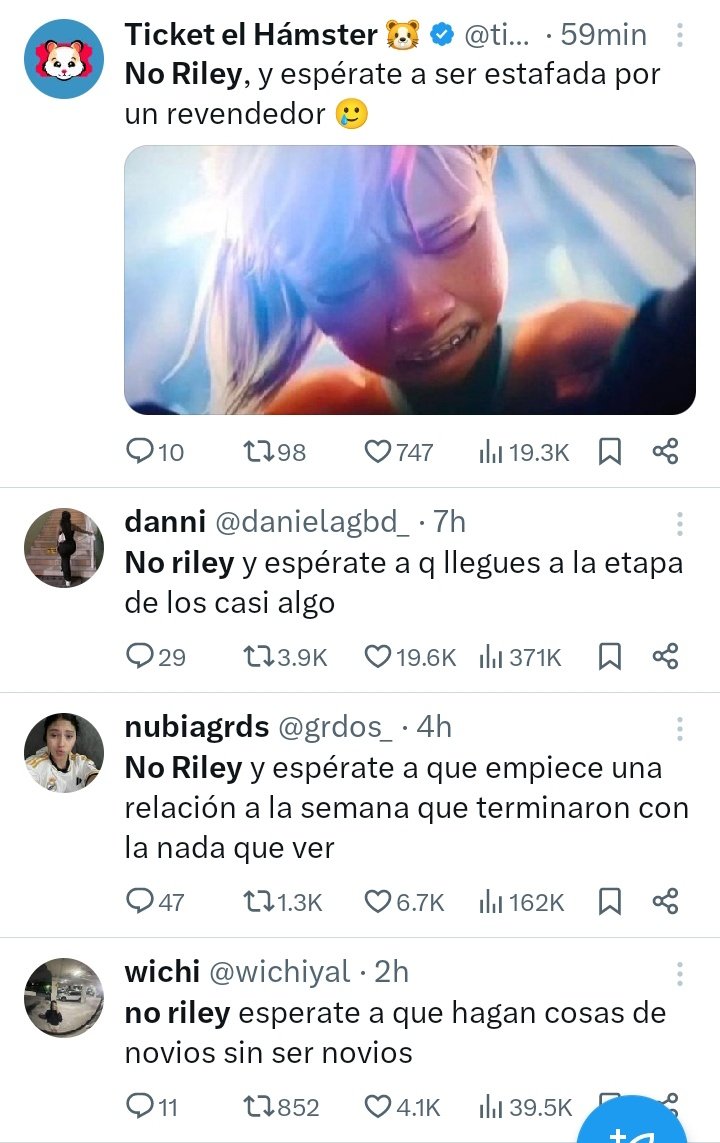Screen dimensions: 720x1143
Task: Like wichi's tweet
Action: click(378, 1106)
